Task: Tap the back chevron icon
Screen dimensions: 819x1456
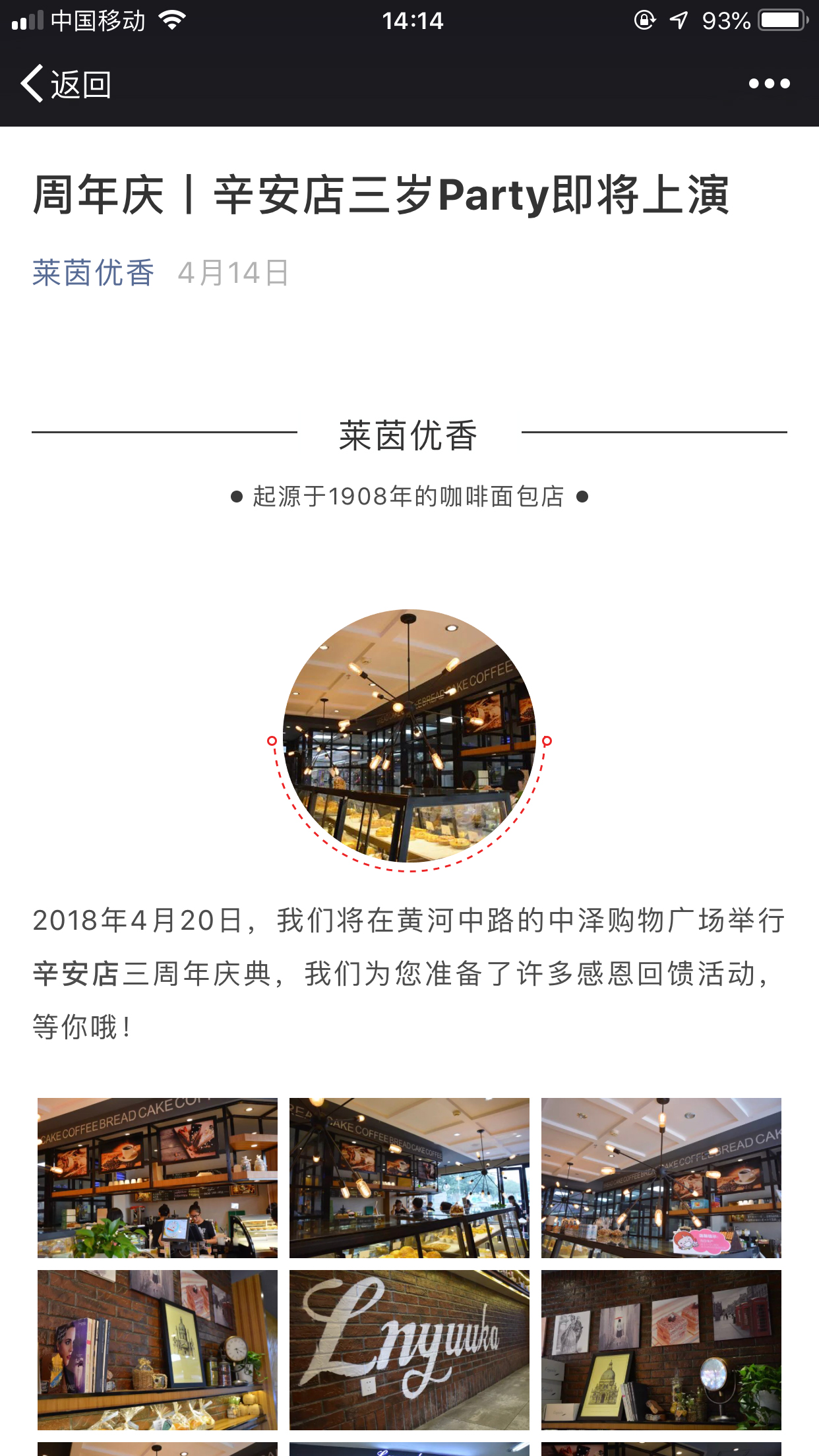Action: [31, 84]
